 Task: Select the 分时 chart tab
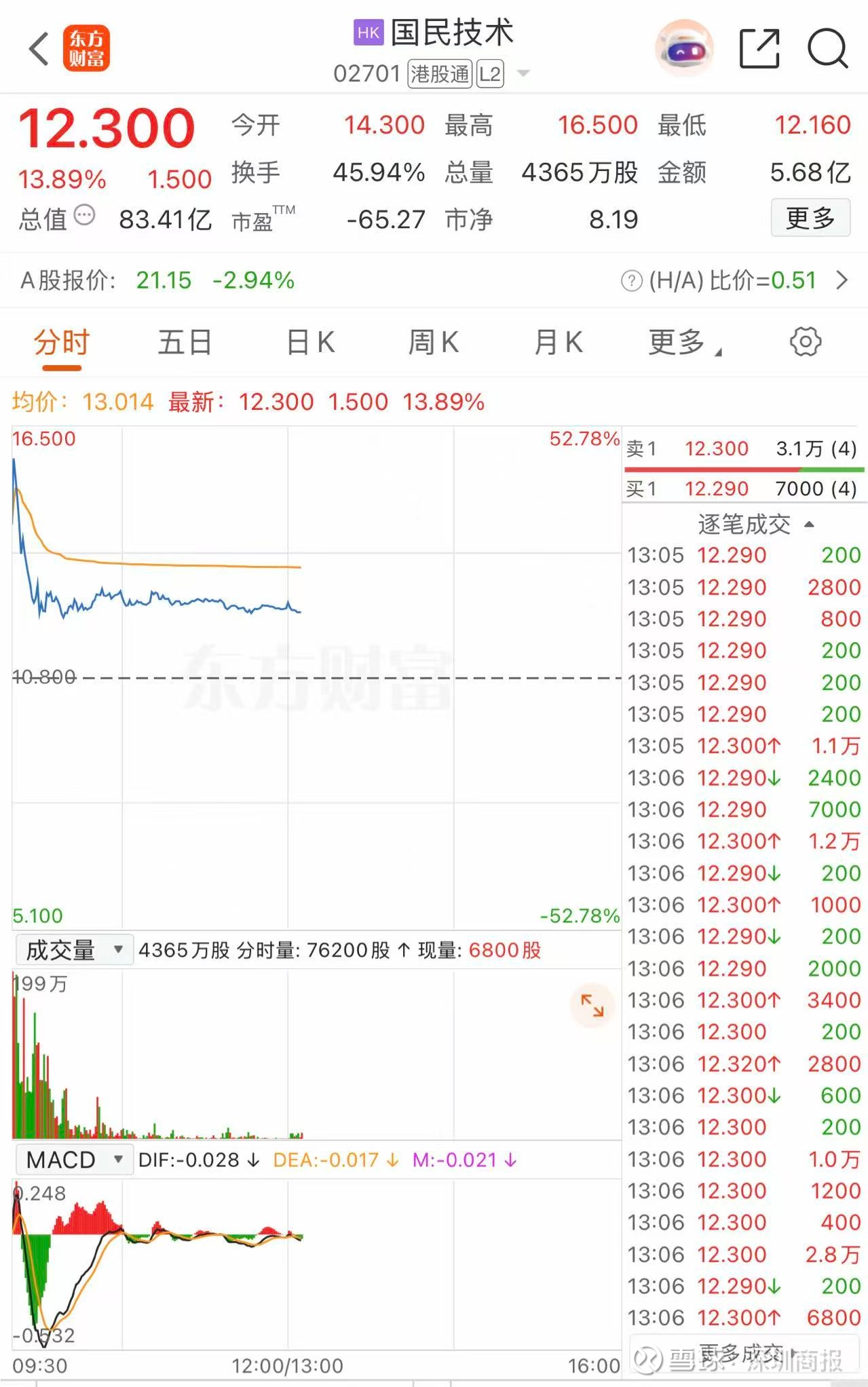pos(62,343)
